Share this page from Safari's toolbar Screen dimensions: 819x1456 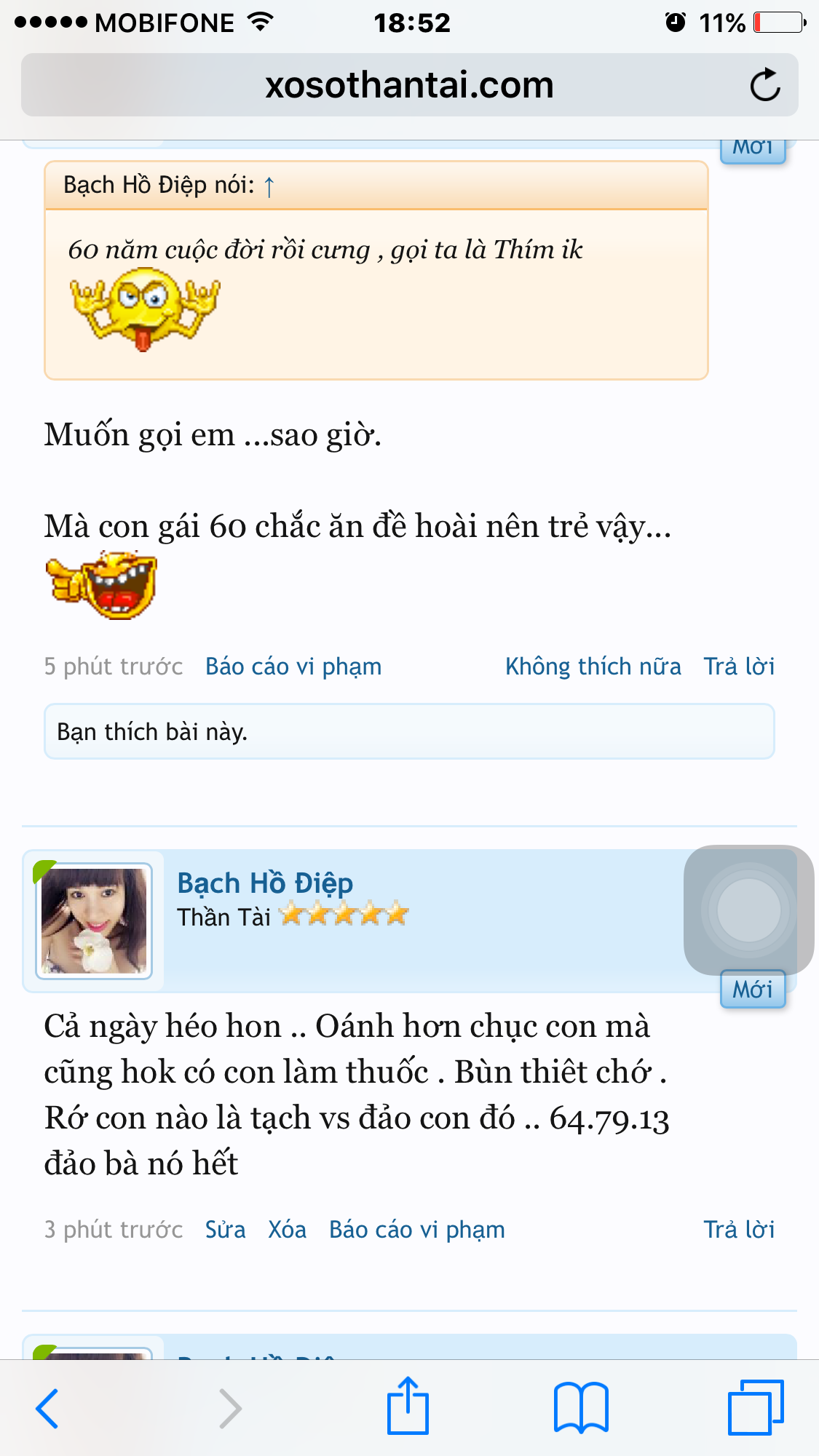(x=408, y=1406)
